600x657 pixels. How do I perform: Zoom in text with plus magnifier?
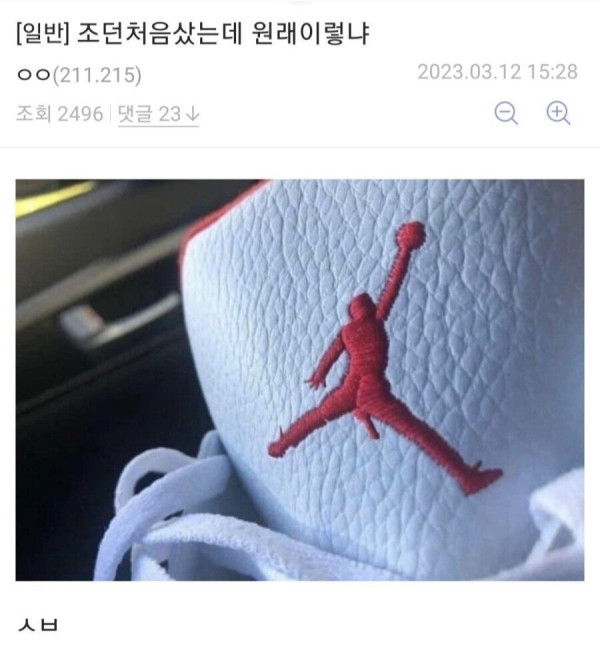pos(558,113)
